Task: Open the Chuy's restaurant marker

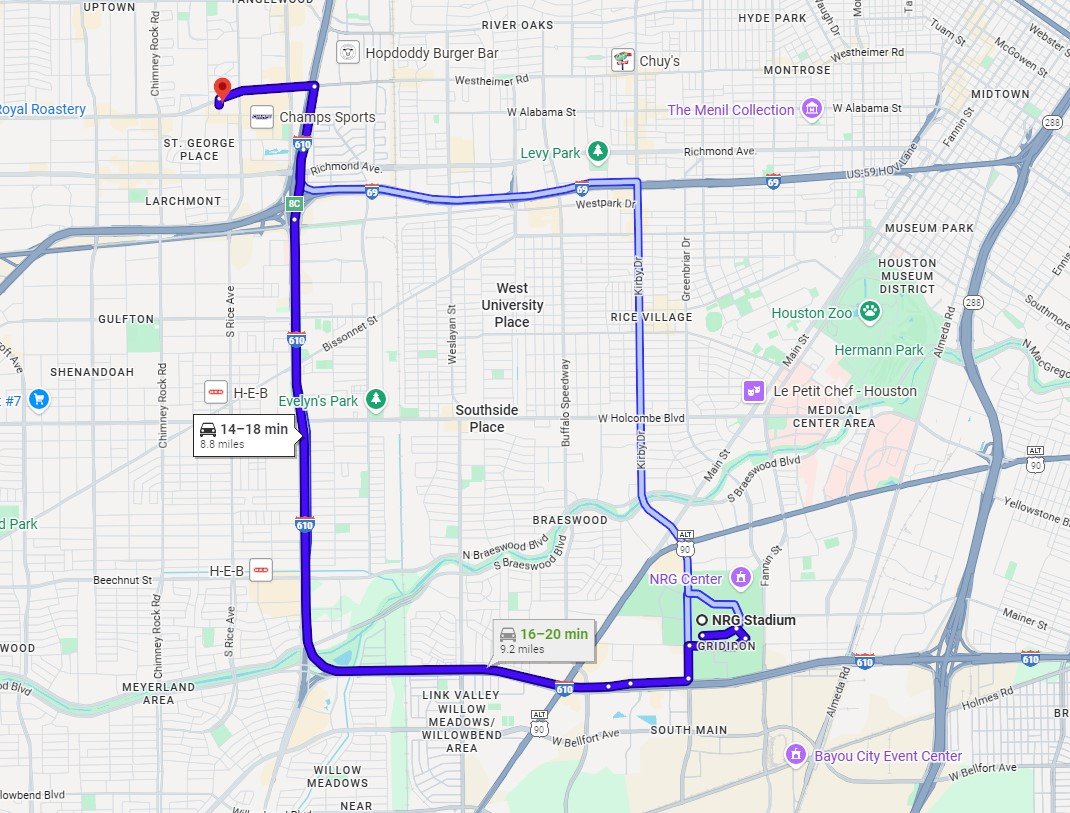Action: (623, 61)
